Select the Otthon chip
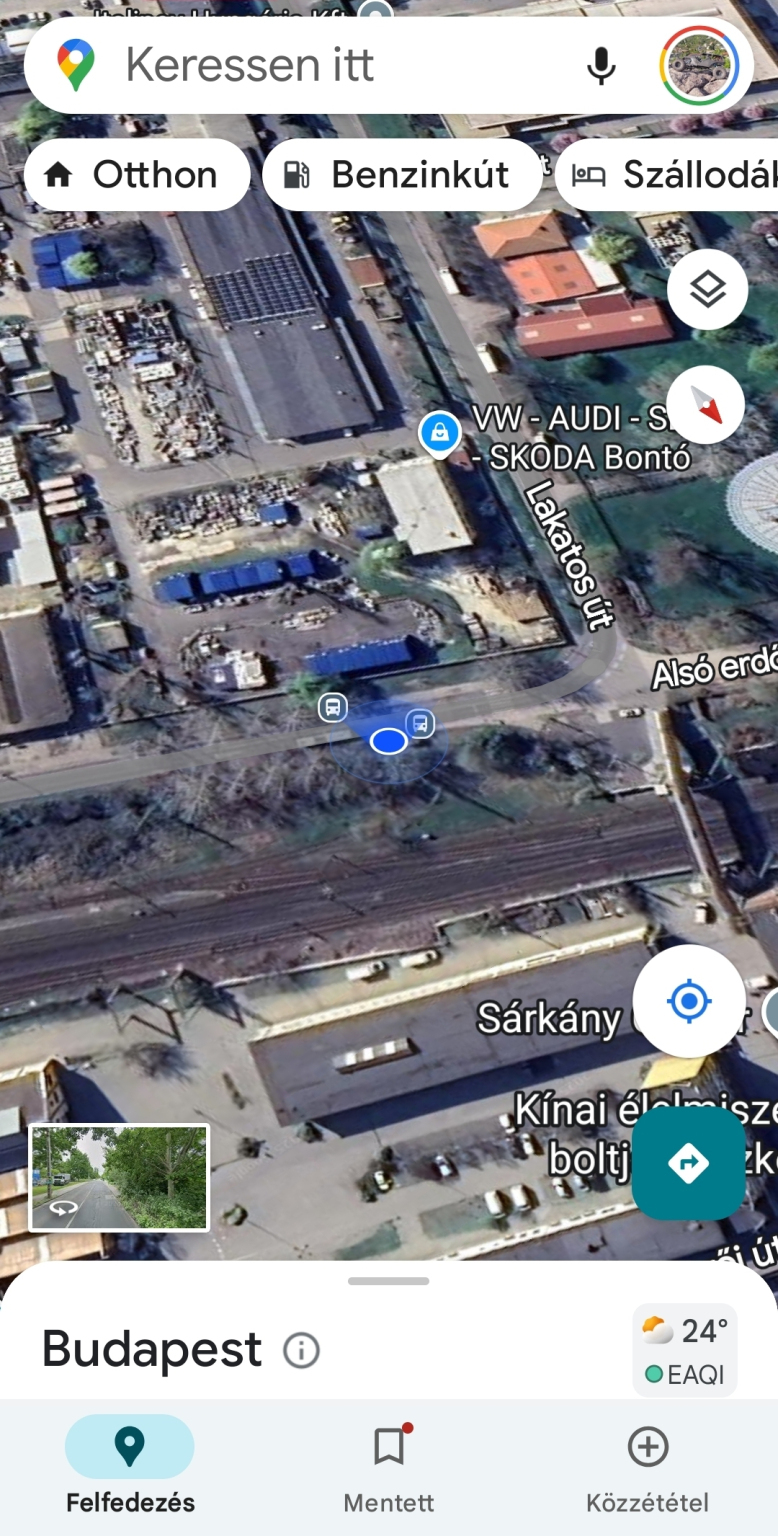 (137, 175)
